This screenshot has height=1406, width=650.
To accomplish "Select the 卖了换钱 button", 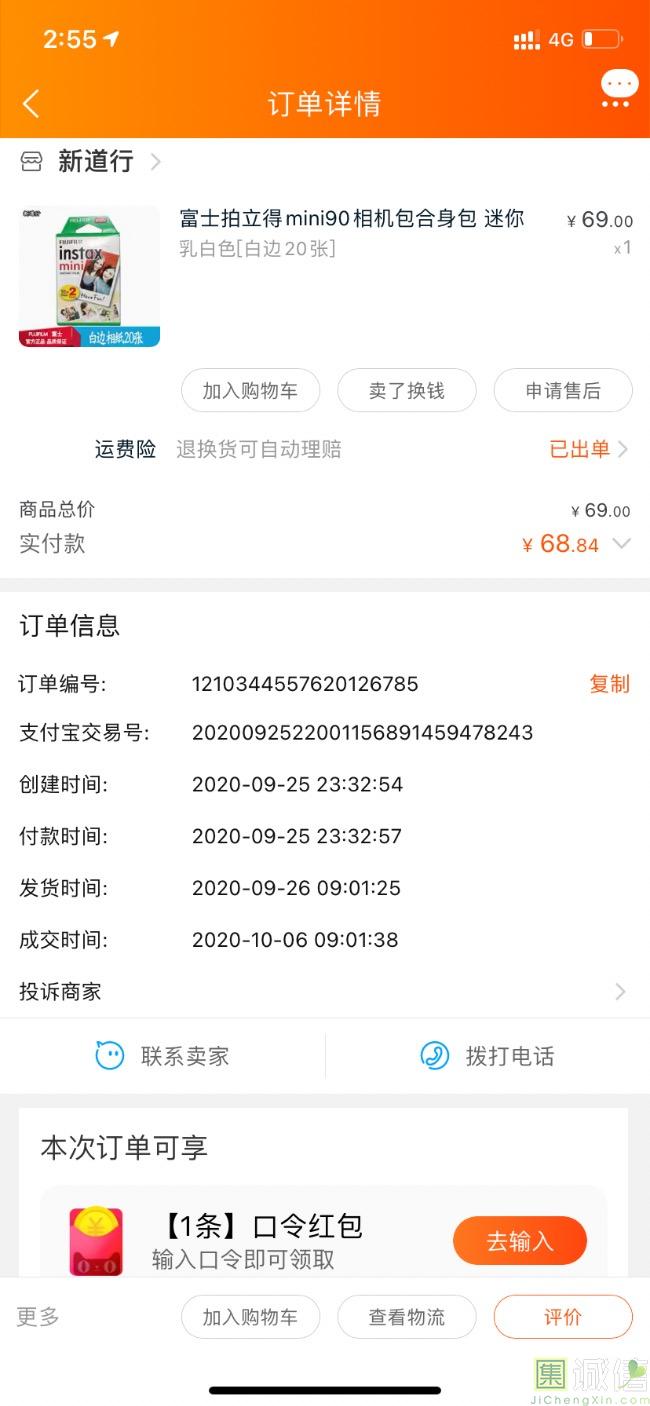I will click(x=406, y=391).
